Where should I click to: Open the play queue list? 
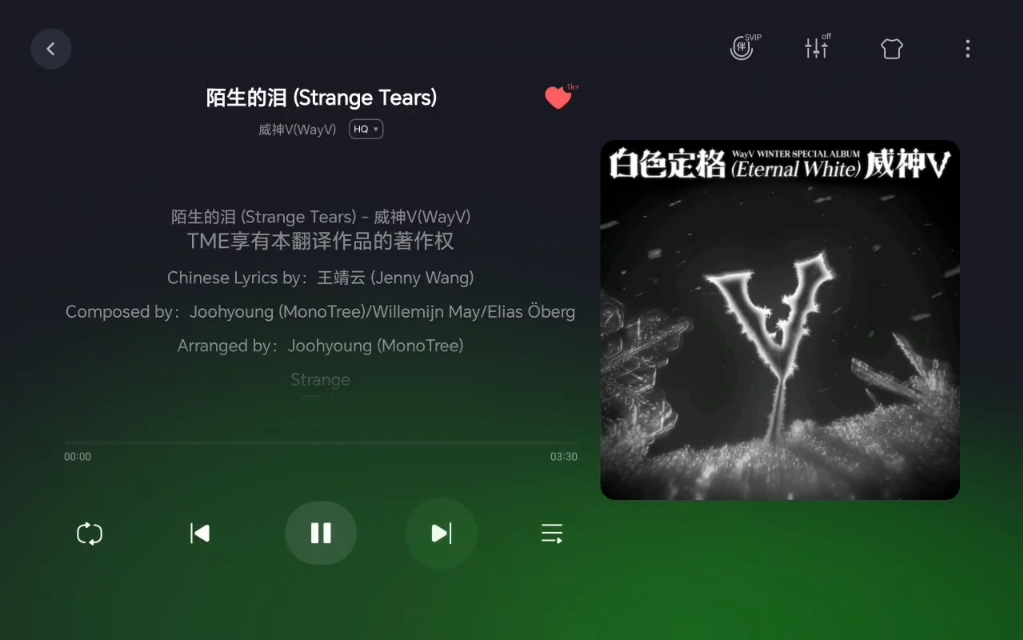tap(552, 534)
